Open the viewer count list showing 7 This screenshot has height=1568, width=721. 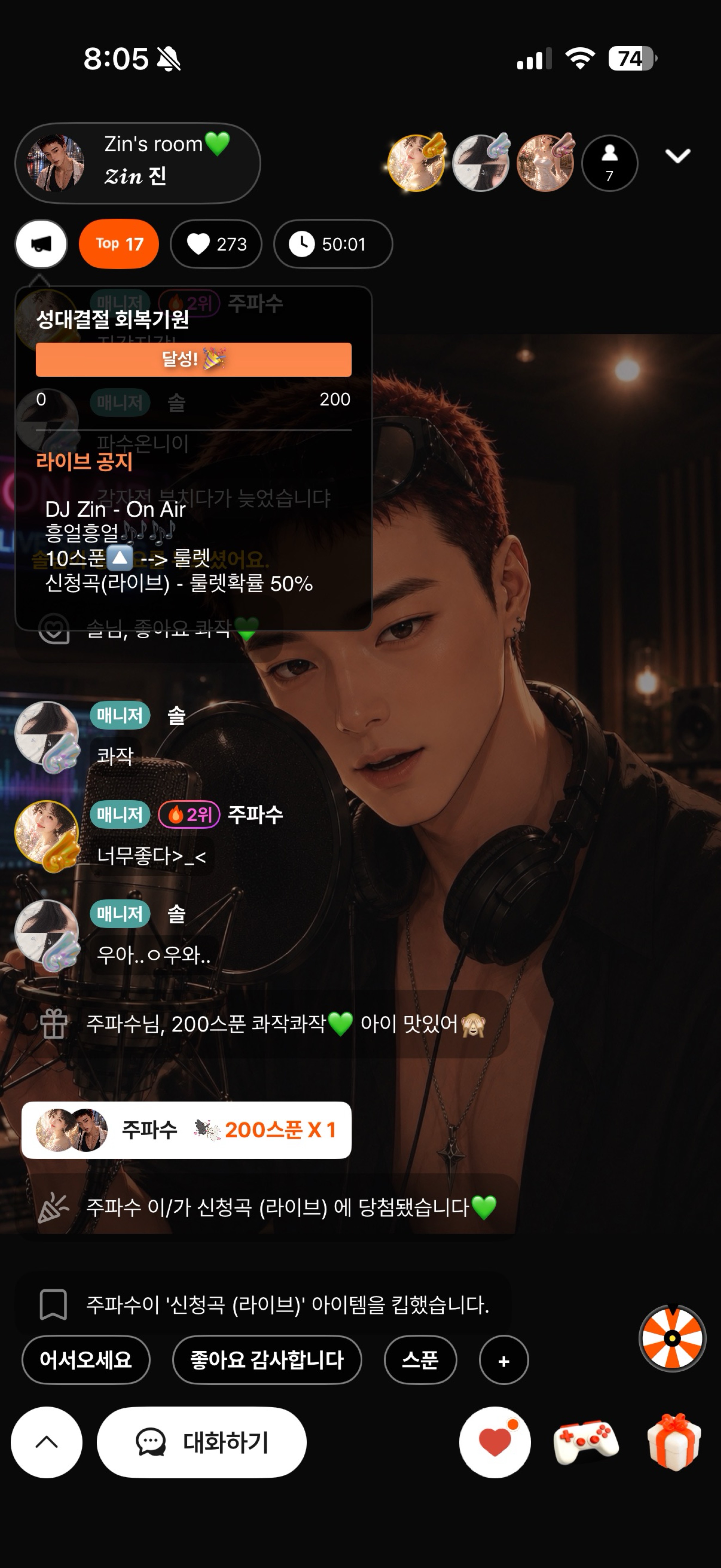coord(609,163)
